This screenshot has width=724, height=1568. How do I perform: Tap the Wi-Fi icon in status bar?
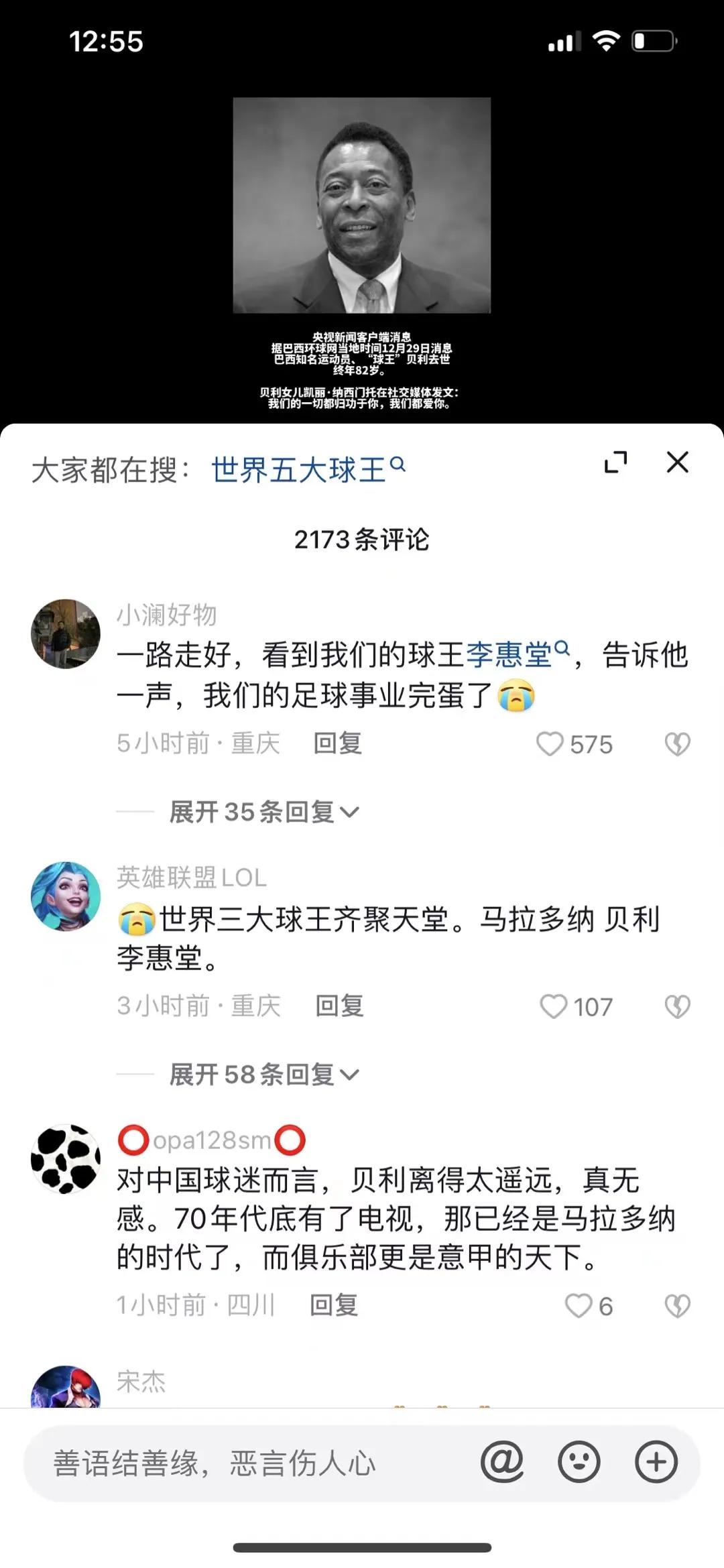[609, 40]
